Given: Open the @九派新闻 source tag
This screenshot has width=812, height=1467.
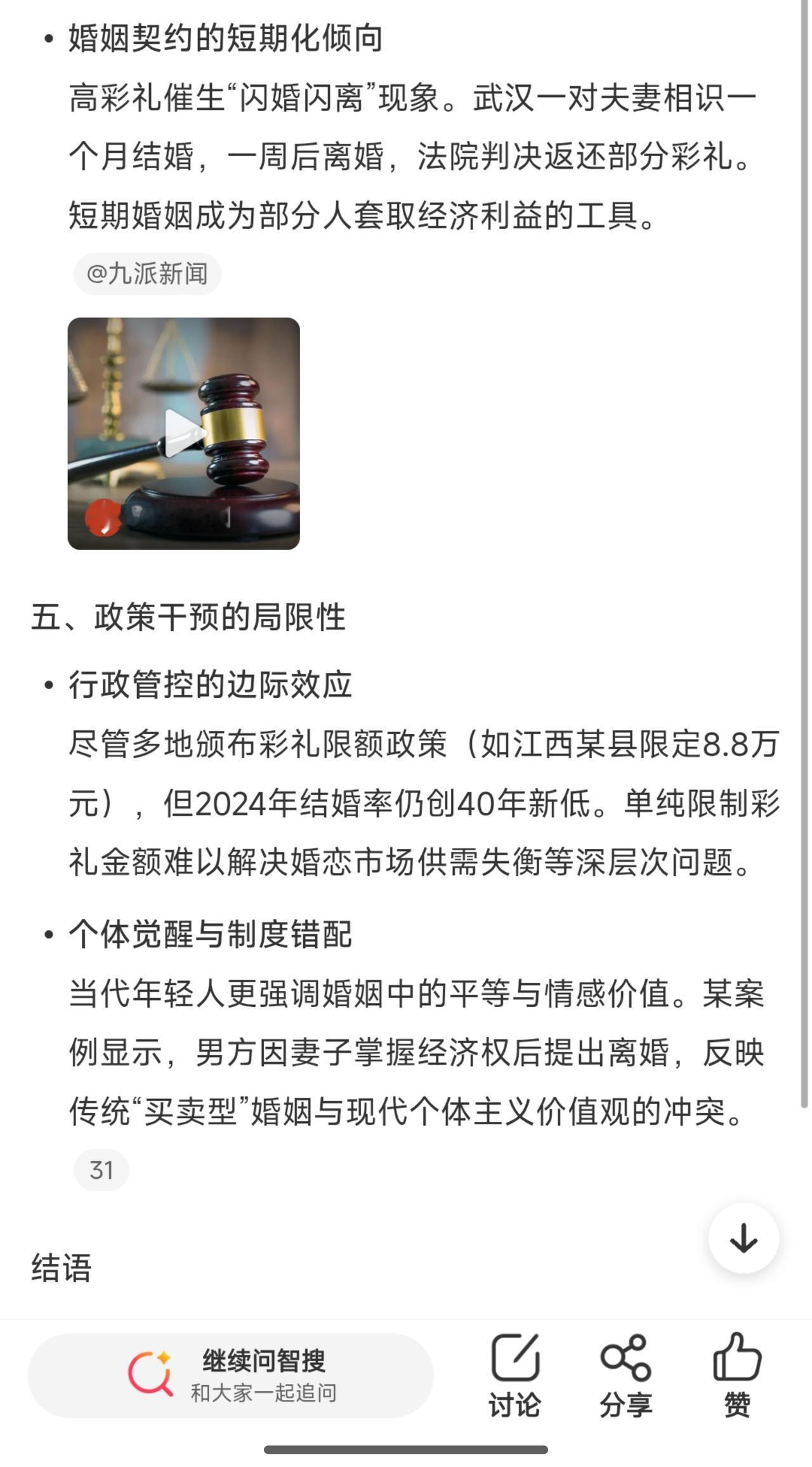Looking at the screenshot, I should point(147,273).
